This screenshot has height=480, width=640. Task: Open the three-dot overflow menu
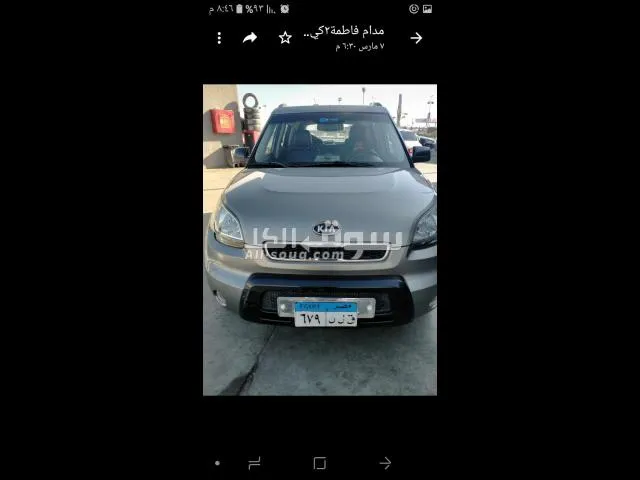(219, 38)
